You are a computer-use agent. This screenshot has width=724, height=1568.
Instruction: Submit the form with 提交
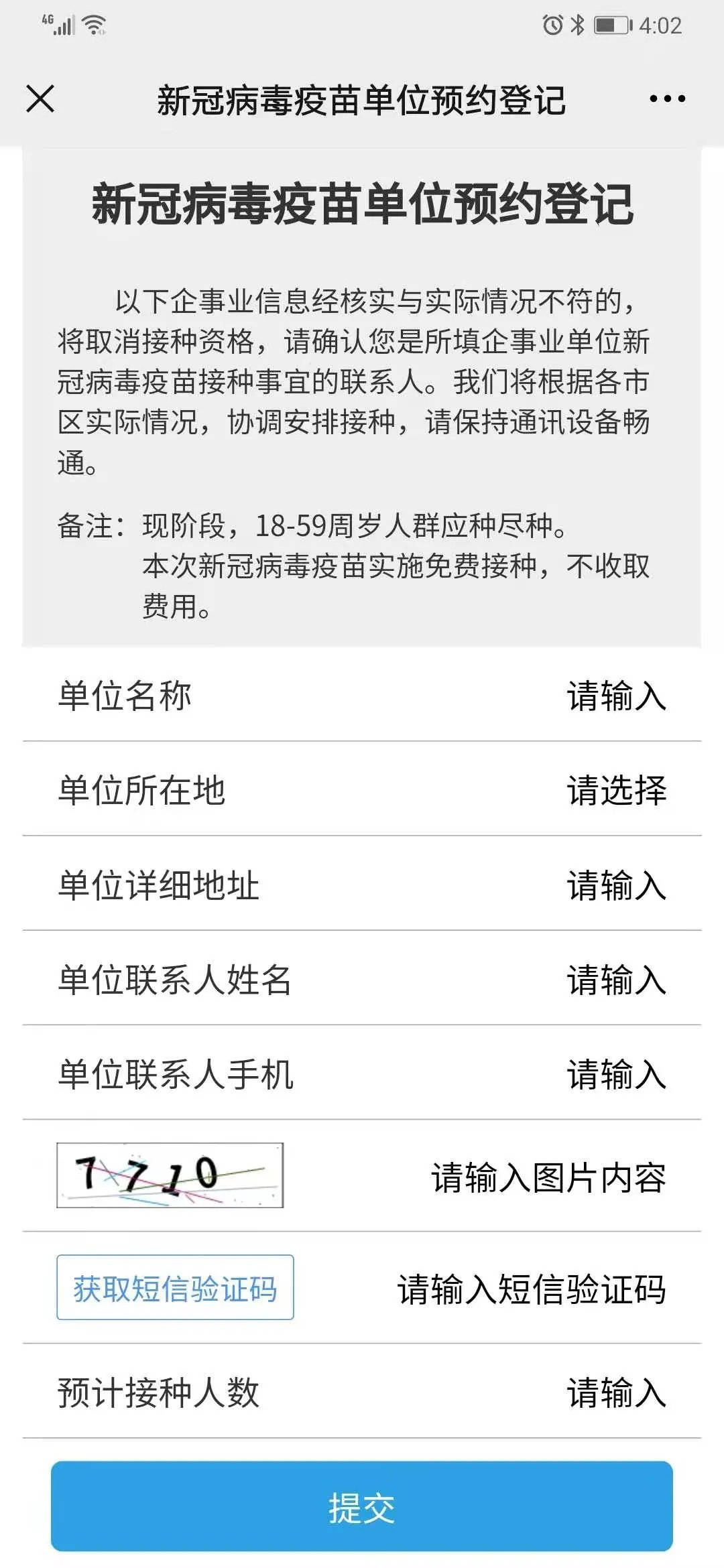tap(362, 1506)
